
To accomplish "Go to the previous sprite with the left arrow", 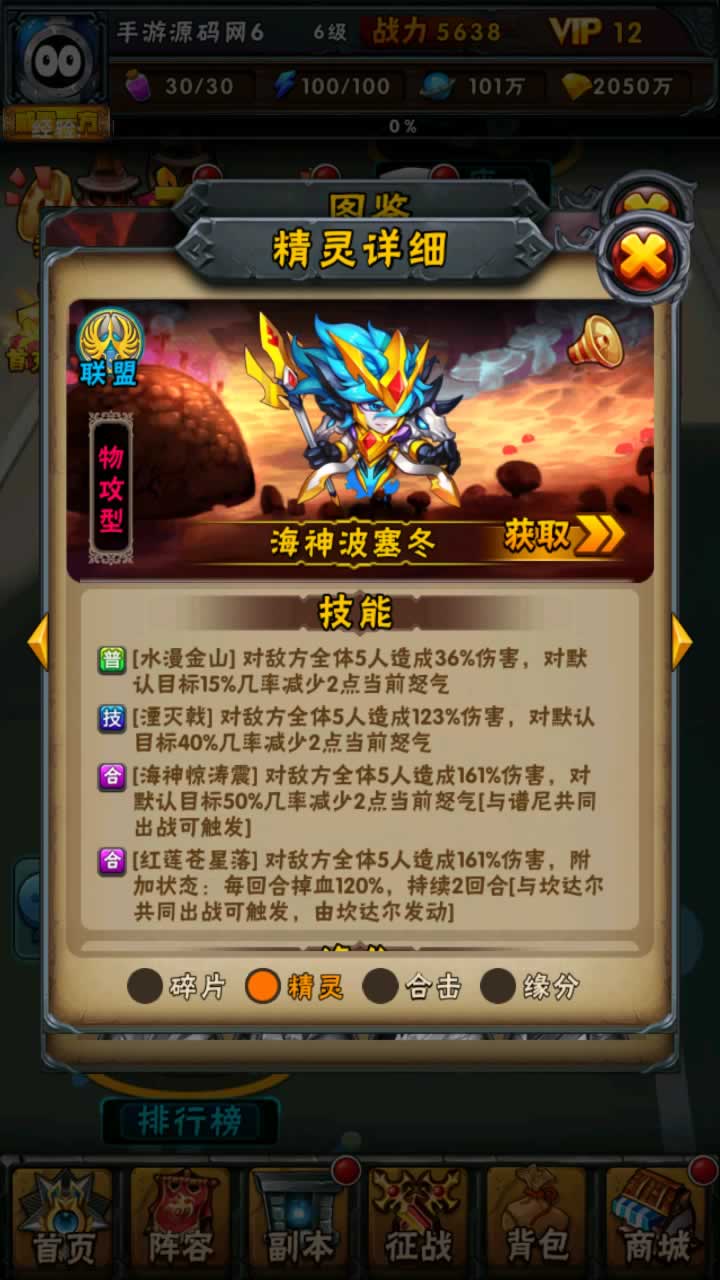I will pos(38,641).
